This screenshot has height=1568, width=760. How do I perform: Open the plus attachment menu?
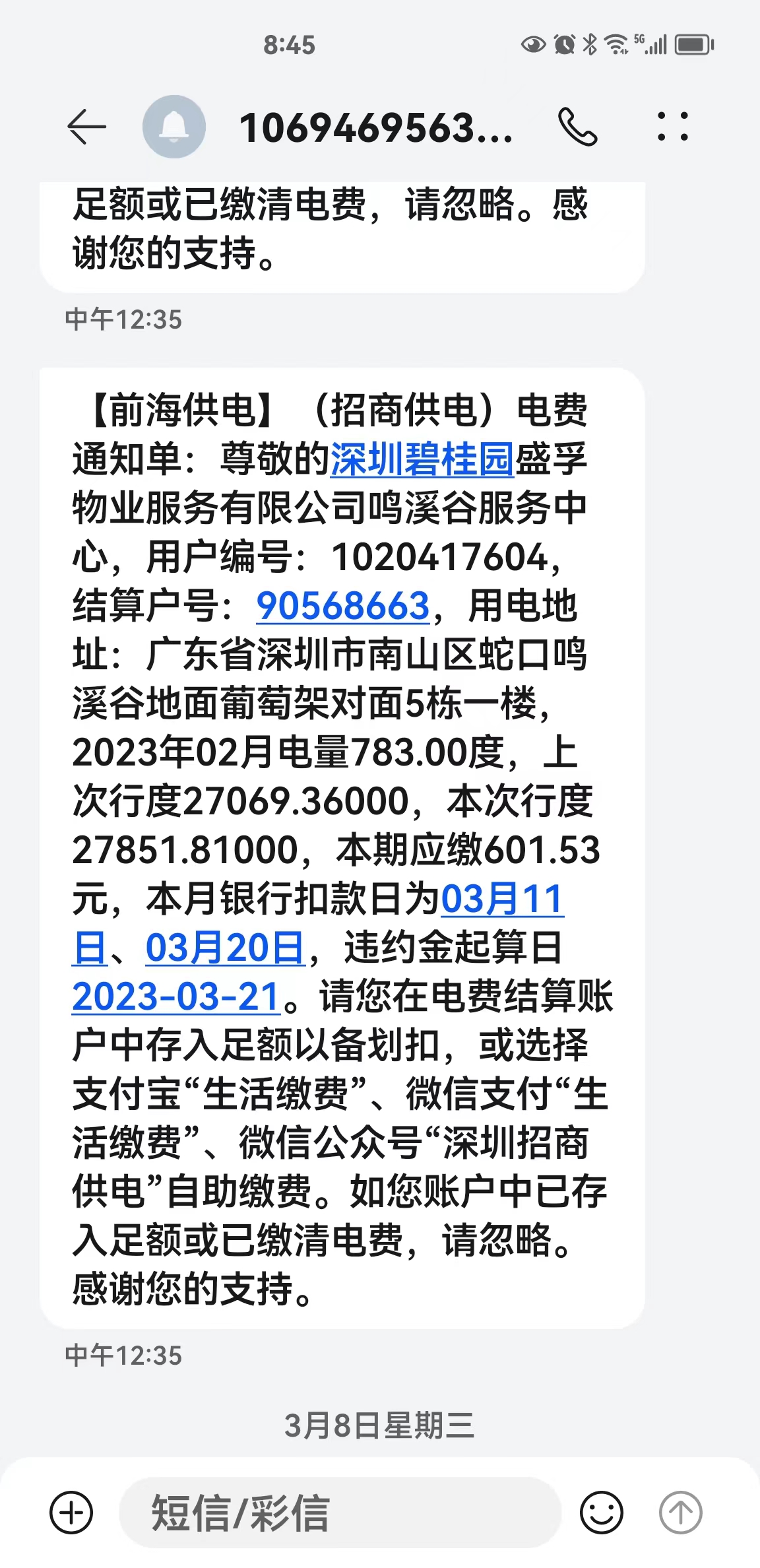(x=71, y=1512)
